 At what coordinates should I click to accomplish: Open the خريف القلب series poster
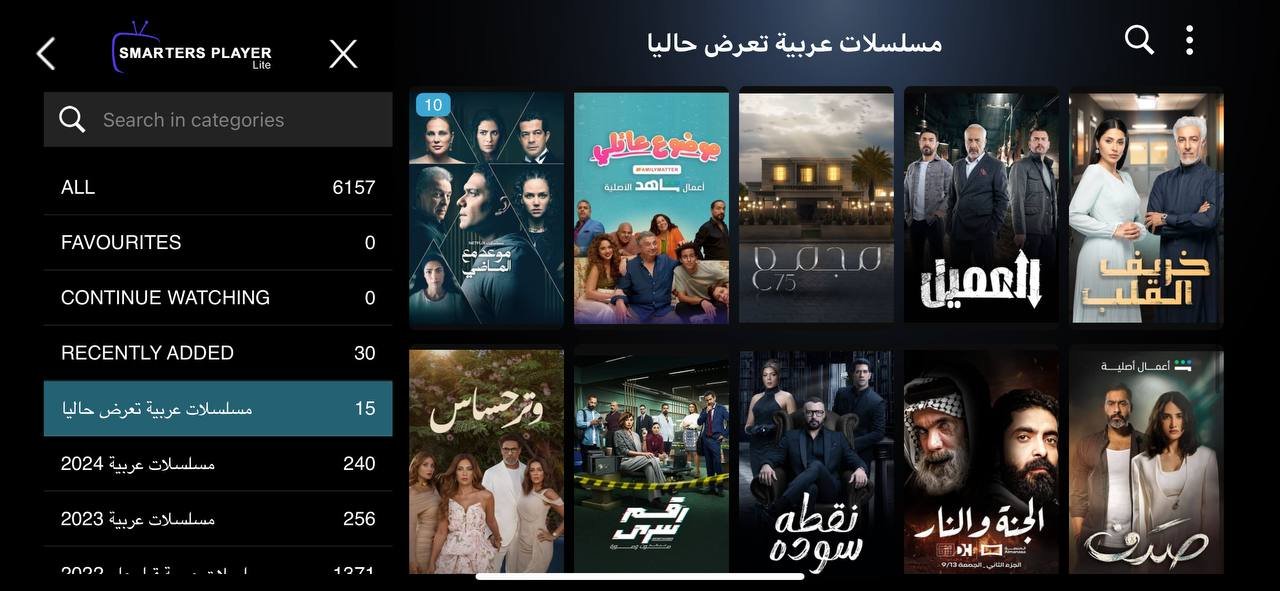coord(1146,208)
